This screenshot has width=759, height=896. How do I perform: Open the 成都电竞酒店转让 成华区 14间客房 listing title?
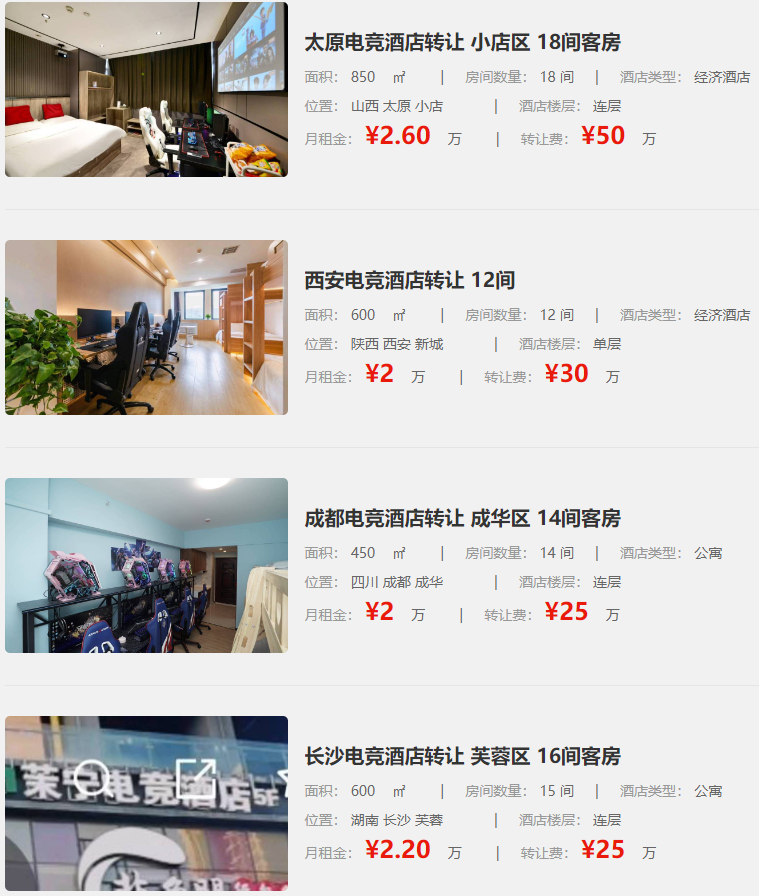(462, 518)
